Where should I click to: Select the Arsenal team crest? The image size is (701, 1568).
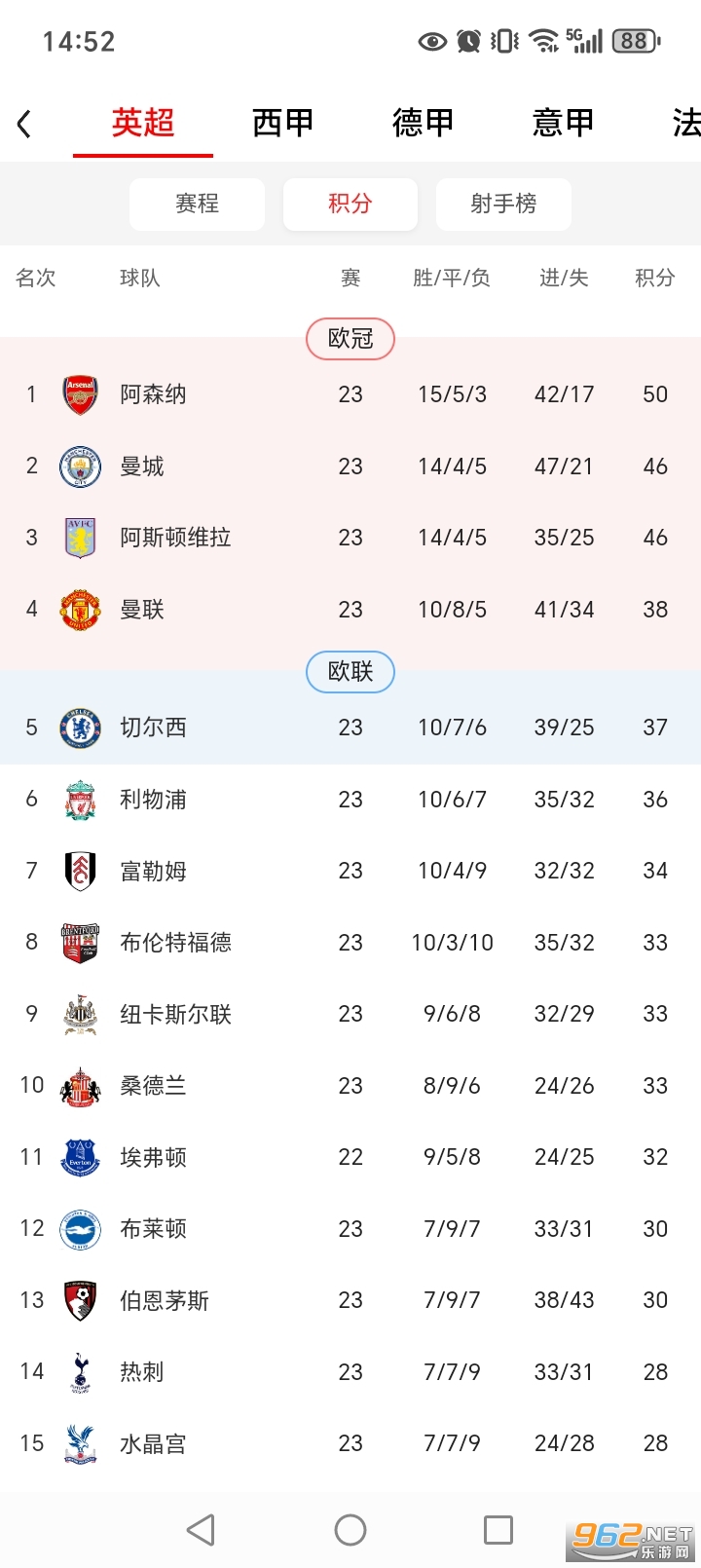(79, 393)
